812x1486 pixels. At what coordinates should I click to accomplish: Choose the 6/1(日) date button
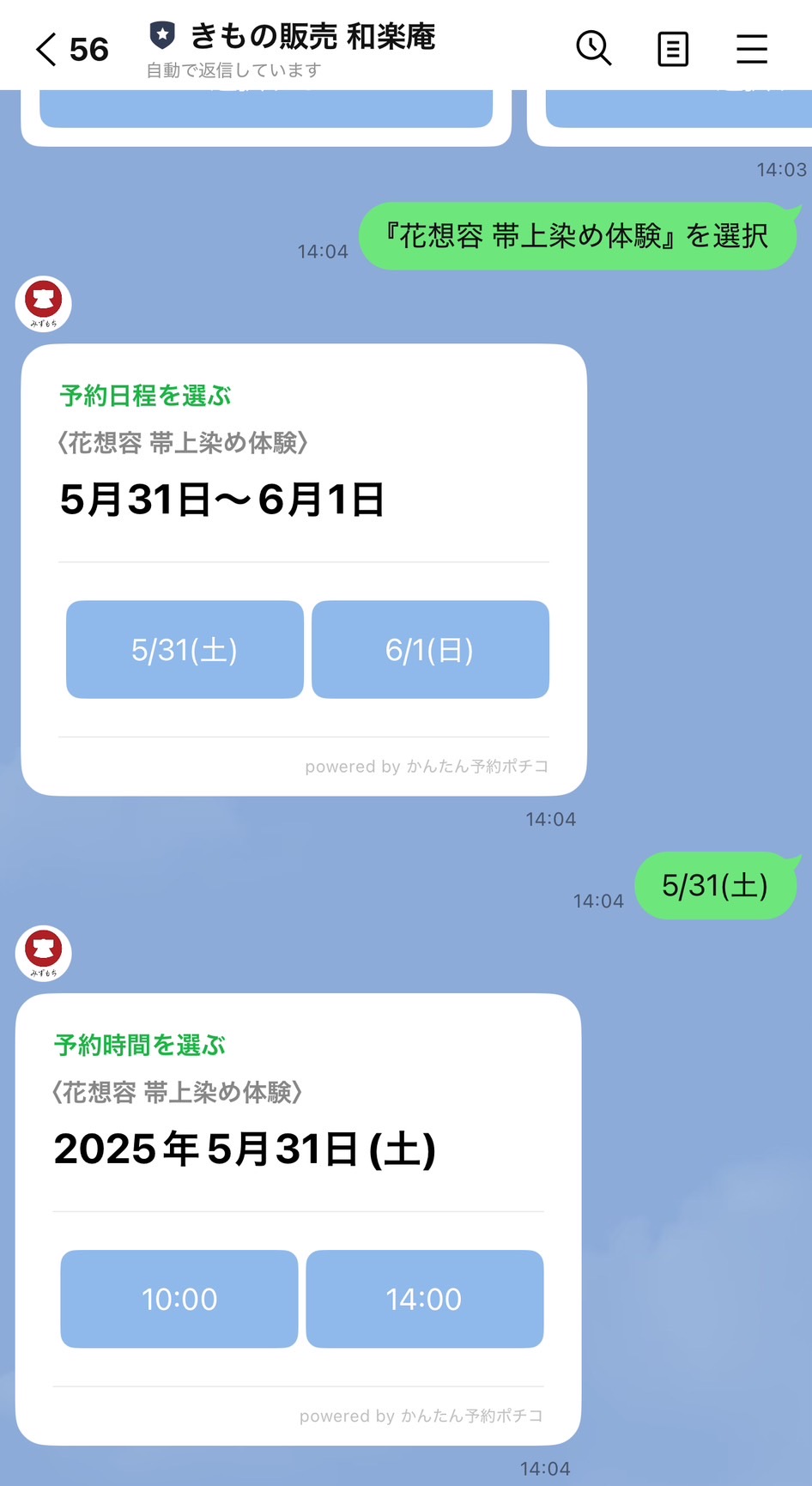point(430,650)
